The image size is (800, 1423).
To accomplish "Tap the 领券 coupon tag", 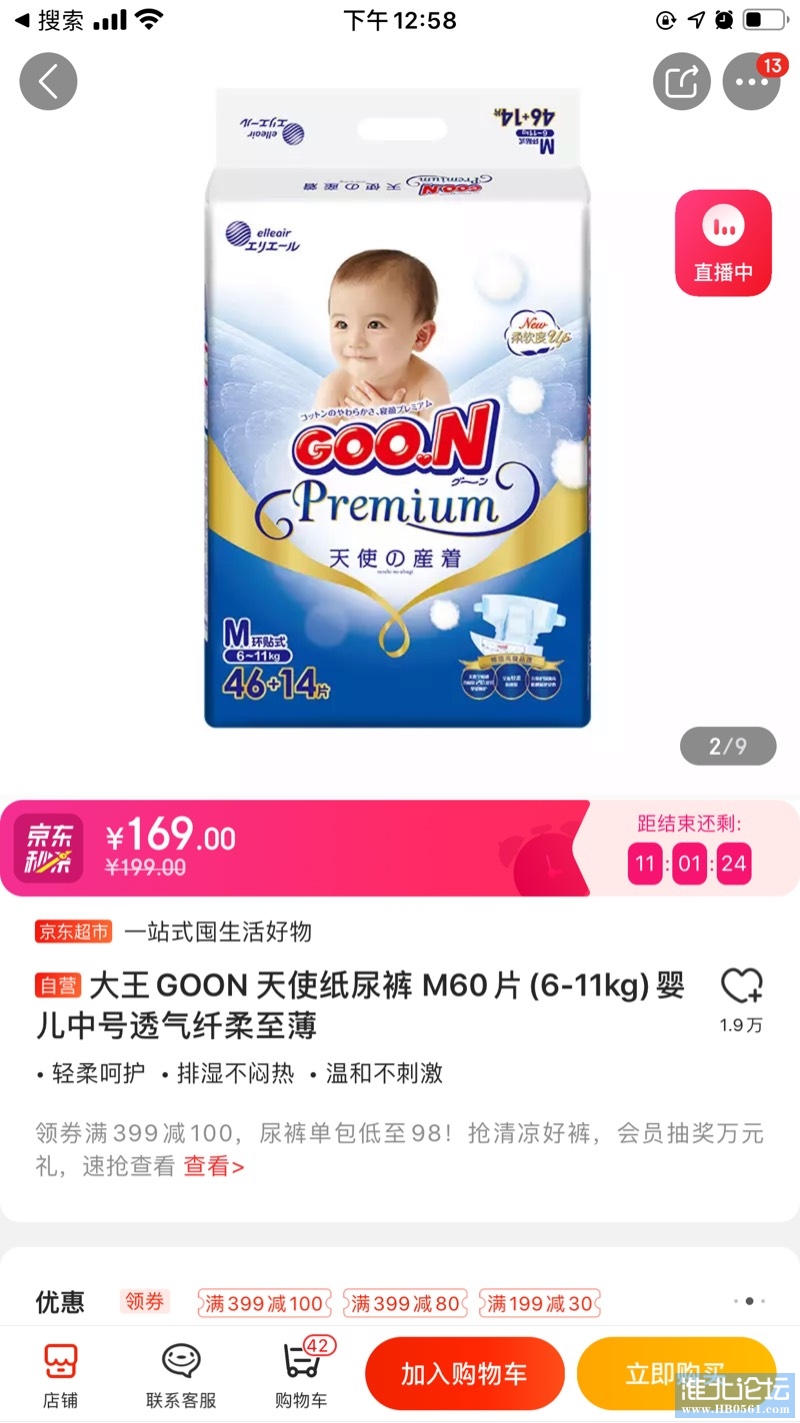I will [145, 1301].
